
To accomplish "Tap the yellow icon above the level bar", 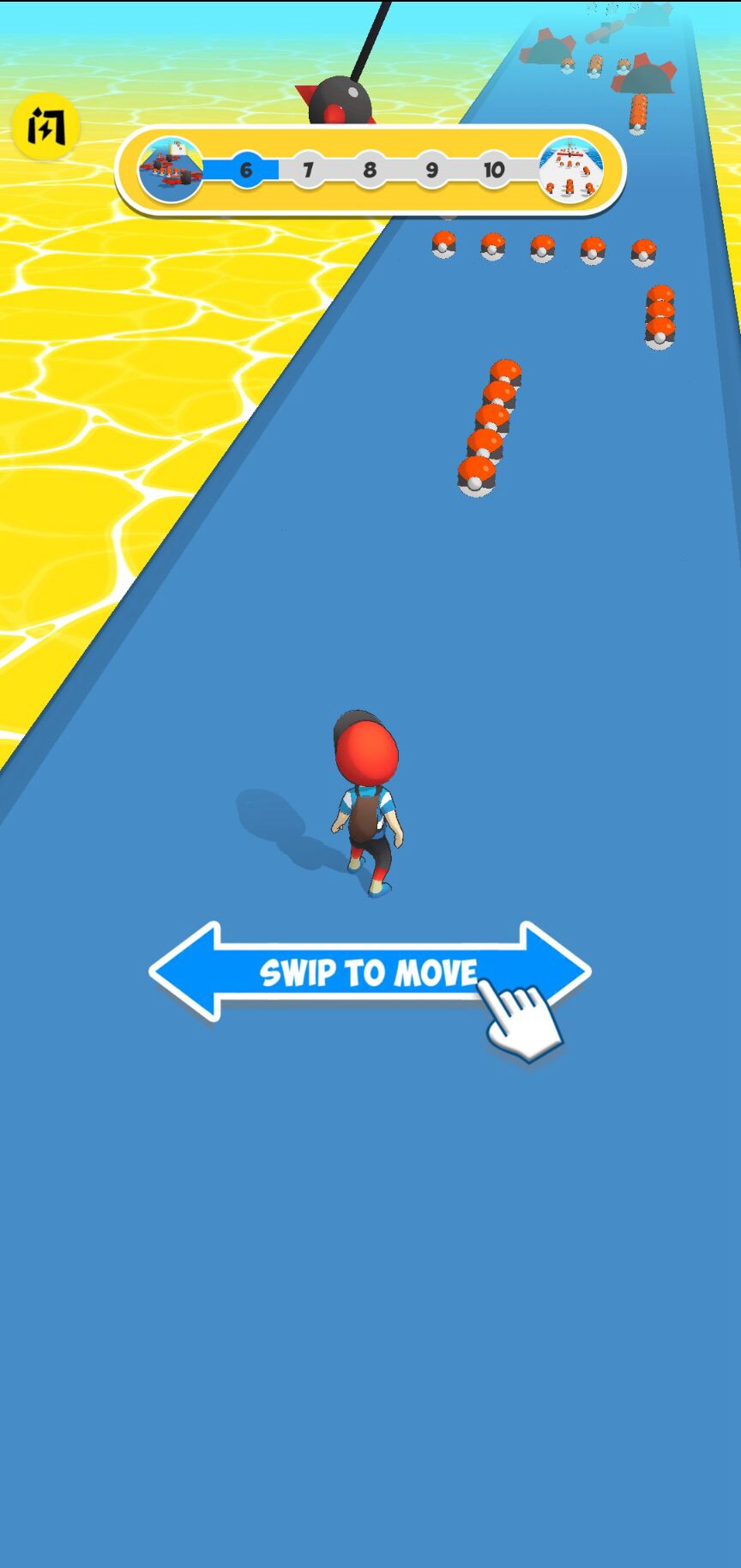I will click(x=45, y=127).
